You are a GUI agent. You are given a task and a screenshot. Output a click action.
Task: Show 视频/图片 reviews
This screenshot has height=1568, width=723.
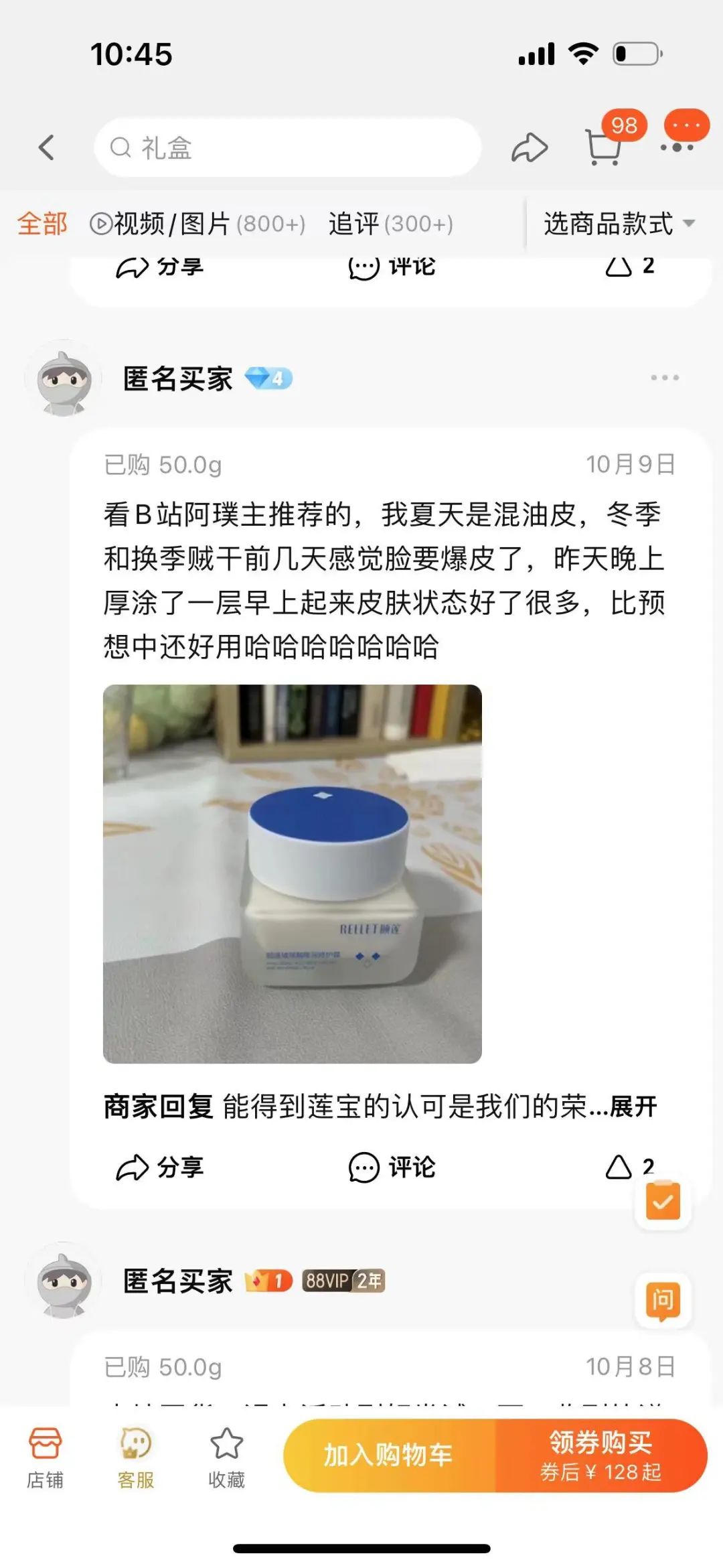click(197, 224)
